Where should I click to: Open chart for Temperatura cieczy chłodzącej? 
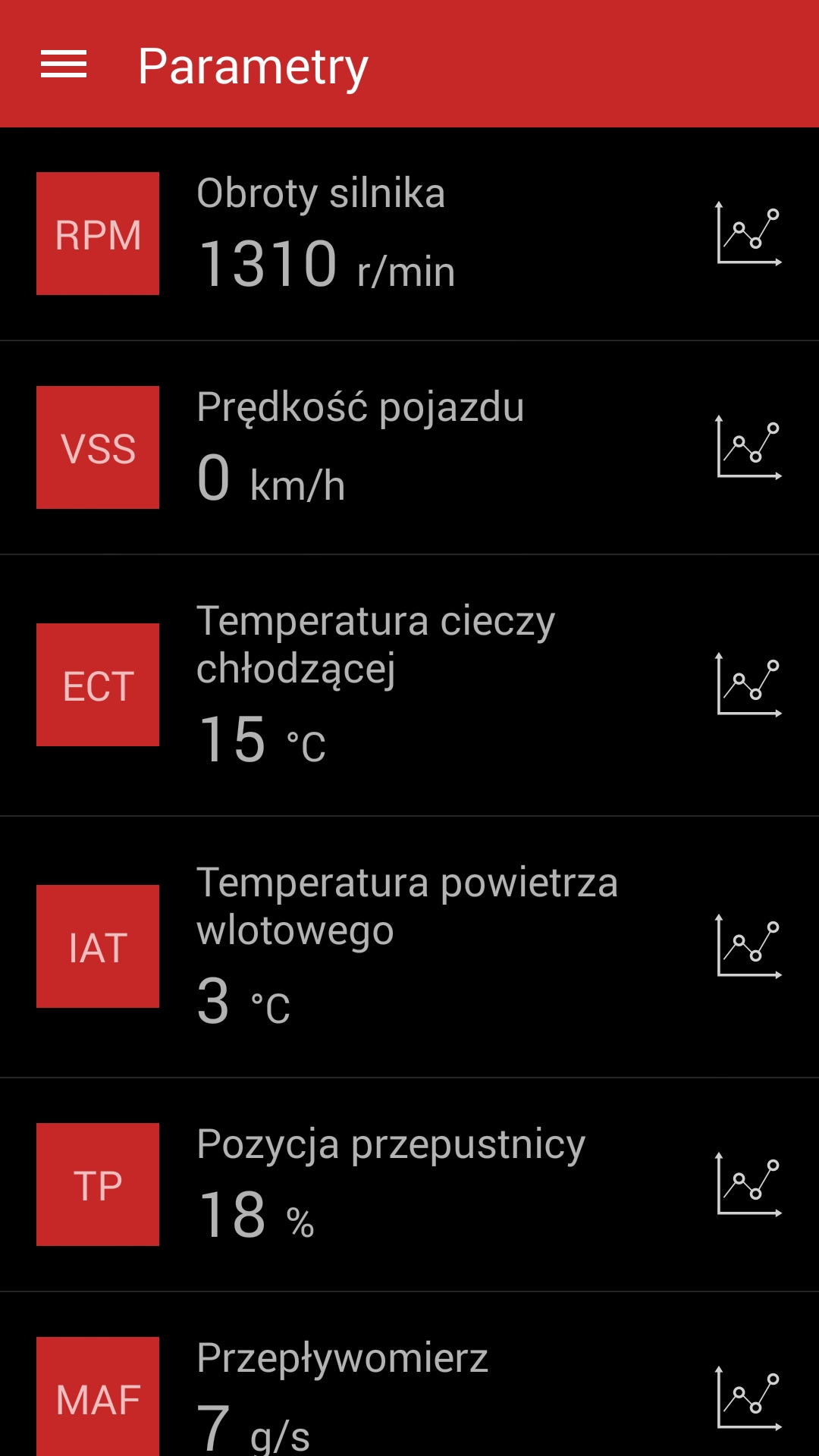pos(748,685)
